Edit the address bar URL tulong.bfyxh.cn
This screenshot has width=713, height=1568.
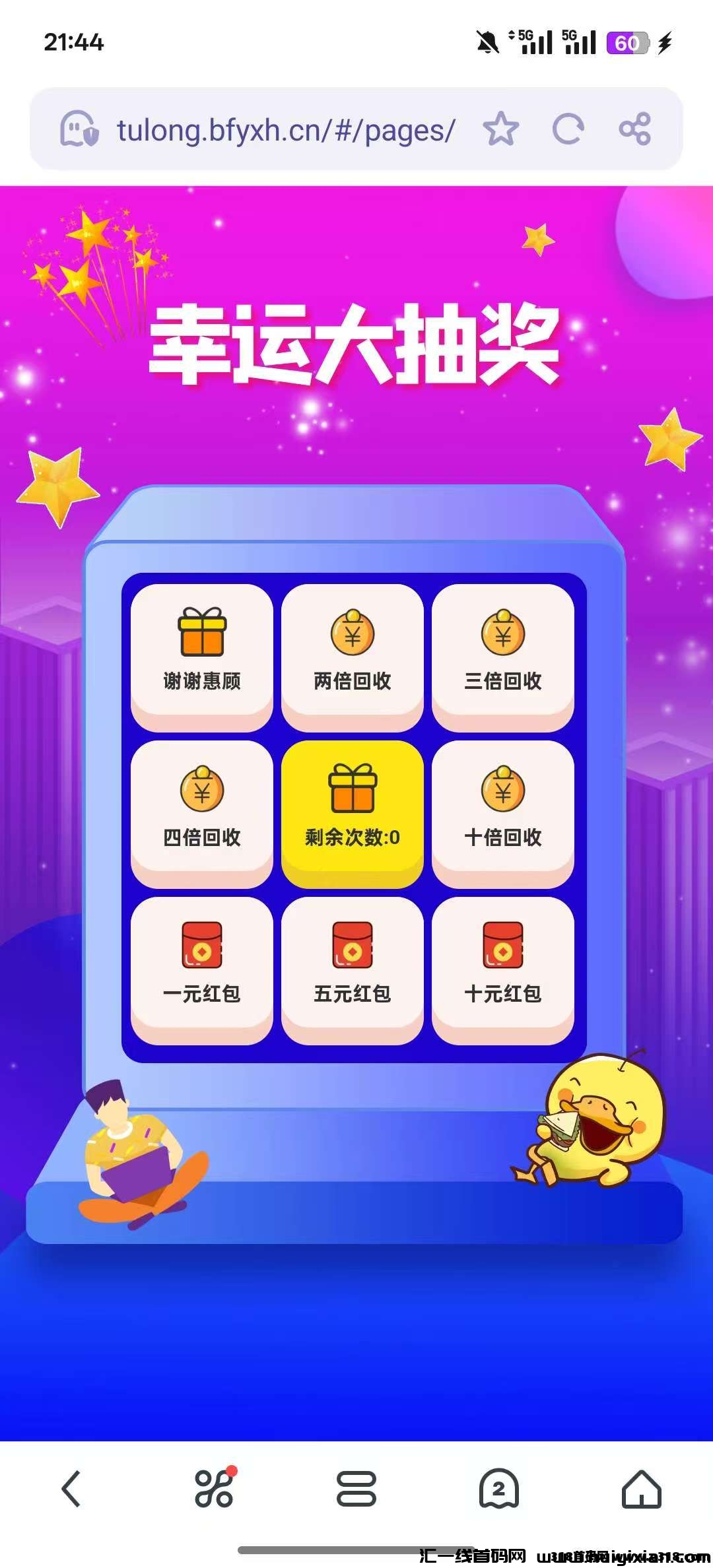(x=284, y=129)
